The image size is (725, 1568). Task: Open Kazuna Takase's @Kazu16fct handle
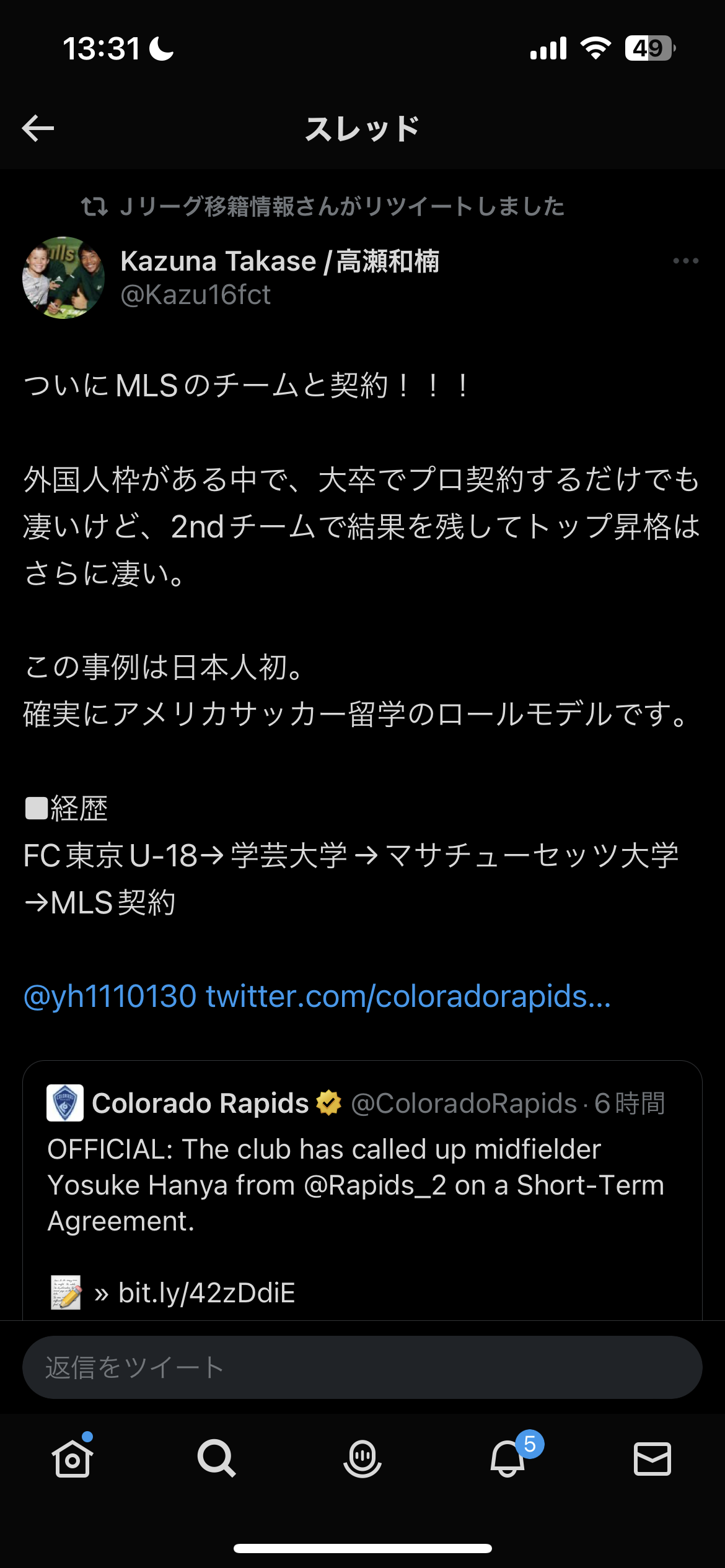click(x=195, y=295)
